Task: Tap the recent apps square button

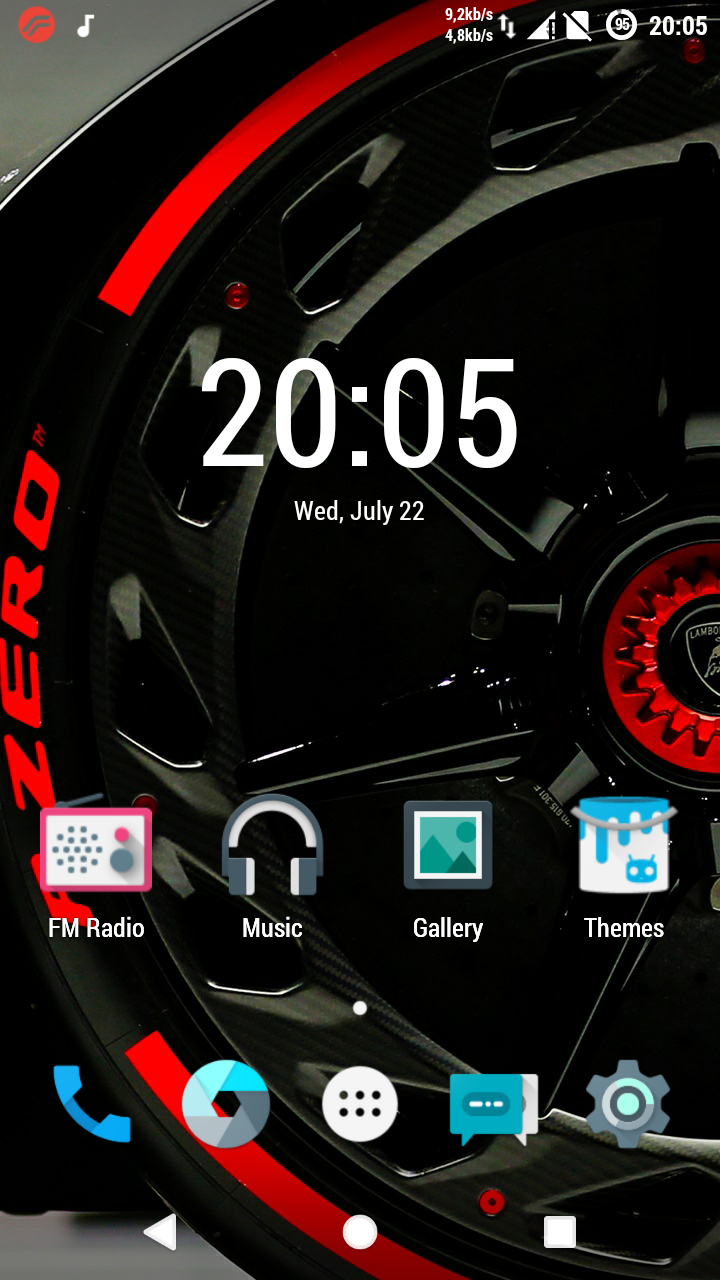Action: pos(560,1232)
